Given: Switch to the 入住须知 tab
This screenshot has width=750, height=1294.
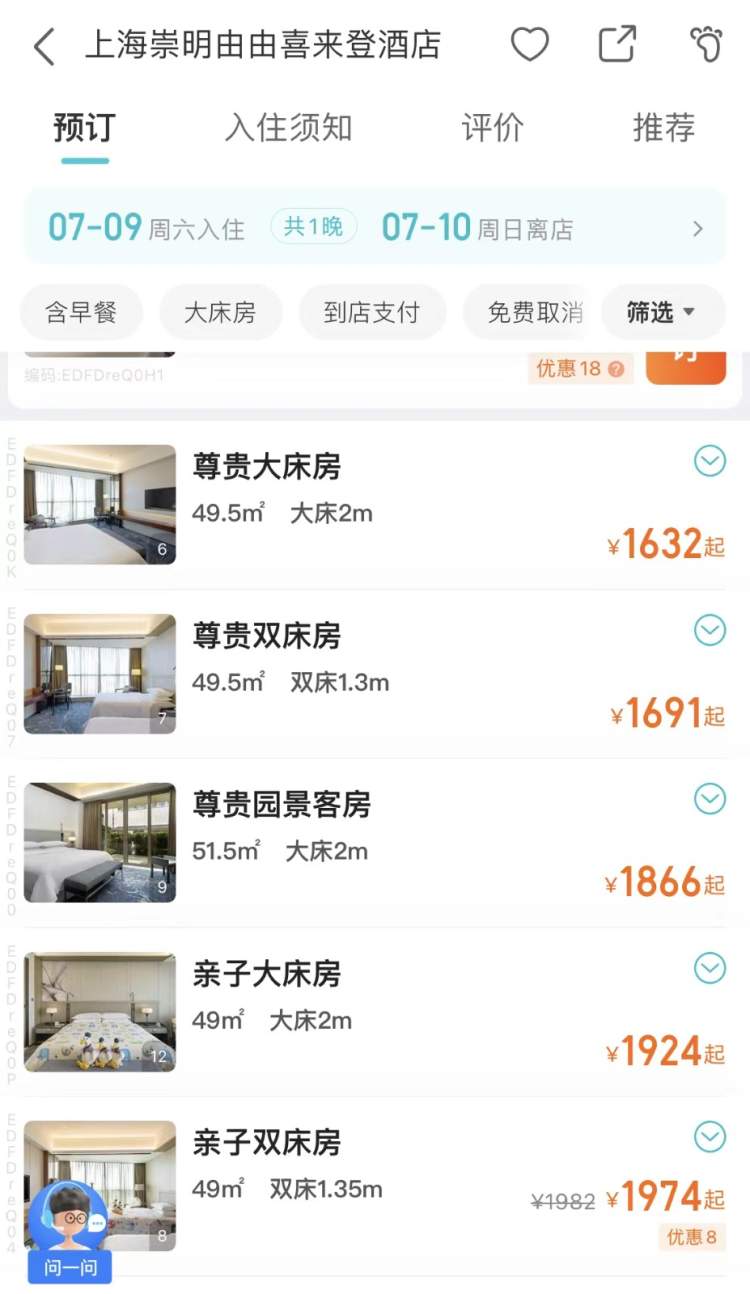Looking at the screenshot, I should 288,128.
